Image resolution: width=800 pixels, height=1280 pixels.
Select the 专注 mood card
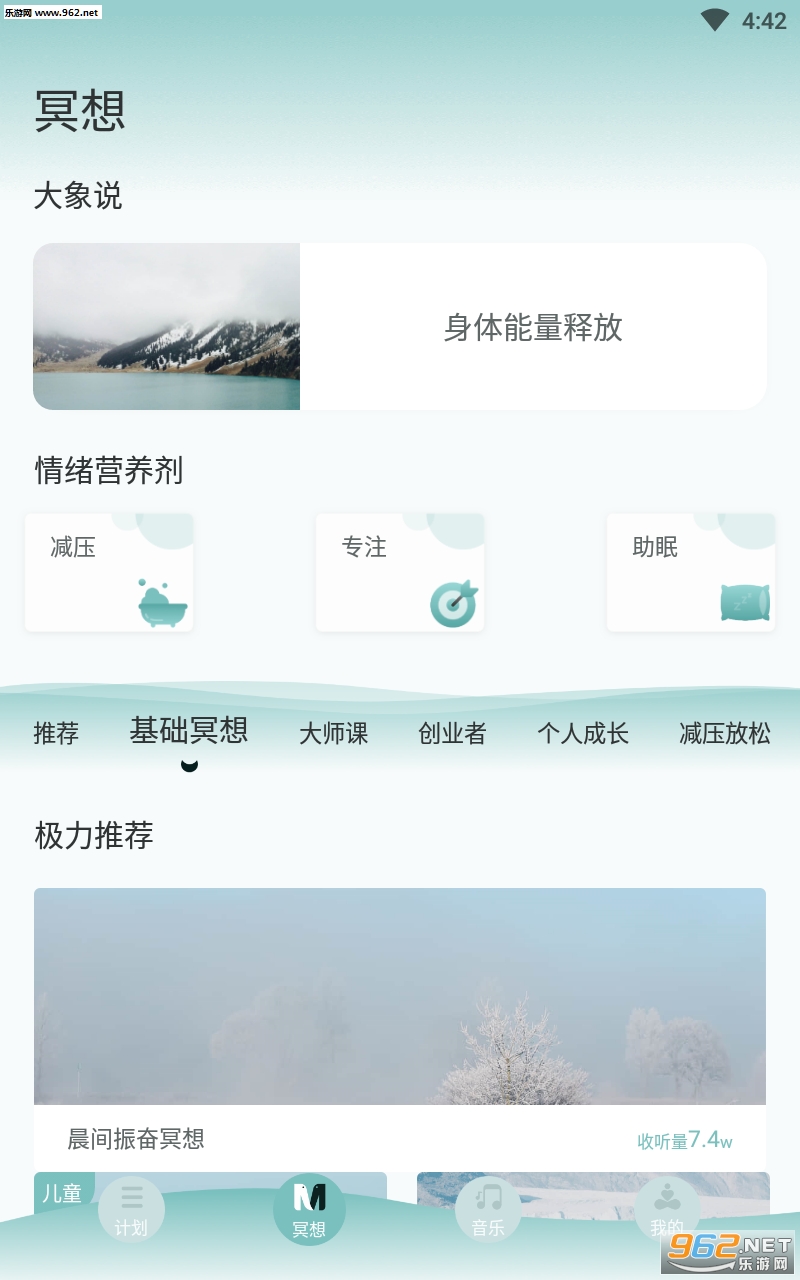click(x=400, y=572)
